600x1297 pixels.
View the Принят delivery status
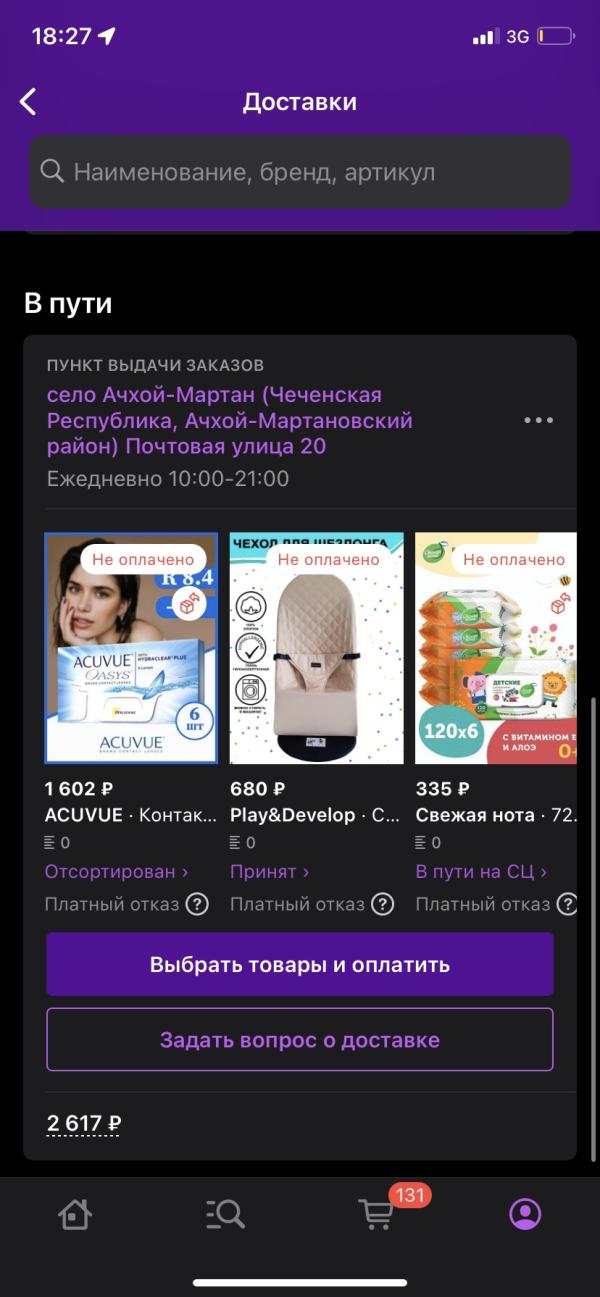269,872
